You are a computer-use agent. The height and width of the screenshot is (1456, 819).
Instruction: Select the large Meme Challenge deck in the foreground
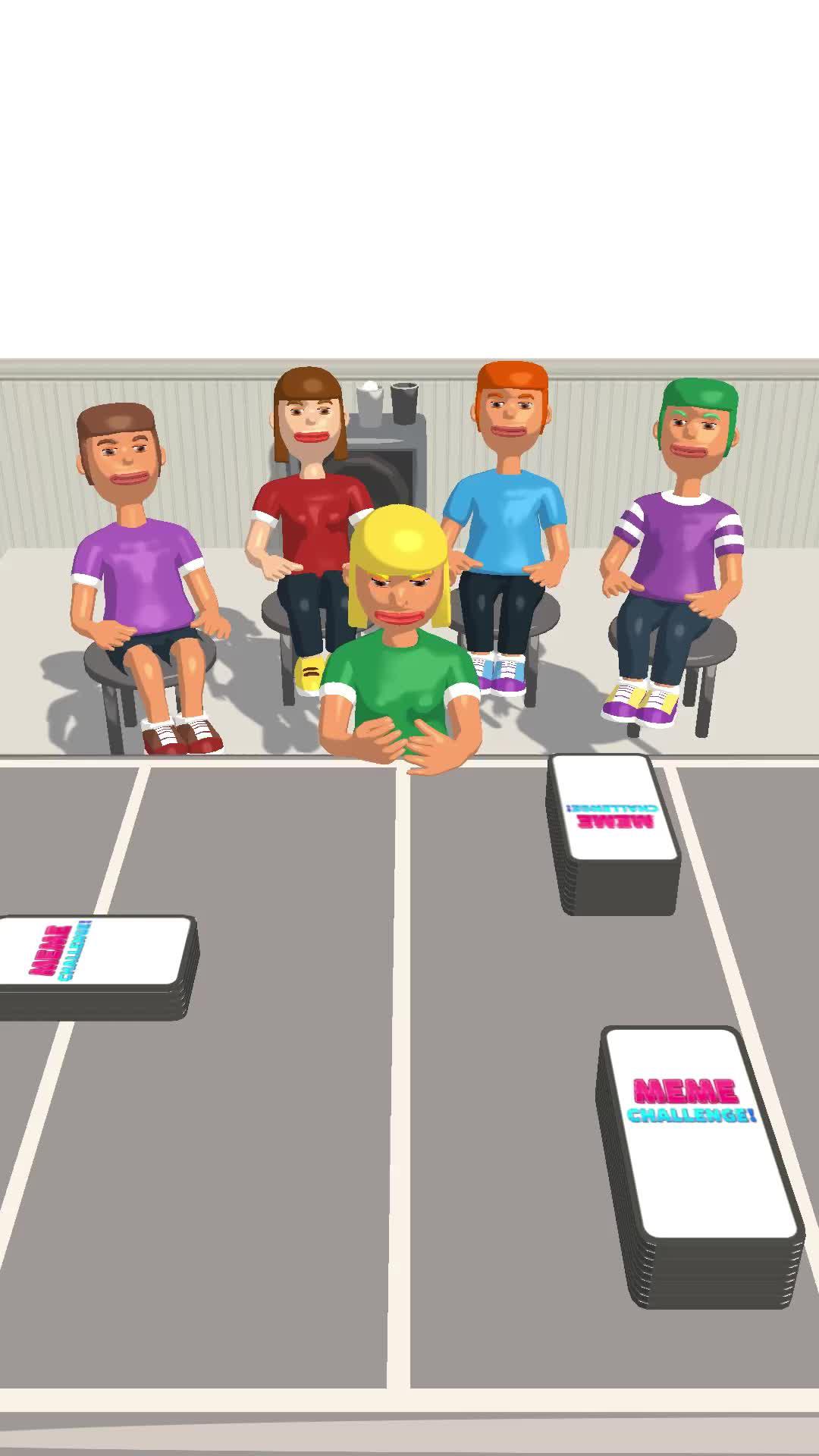[696, 1145]
